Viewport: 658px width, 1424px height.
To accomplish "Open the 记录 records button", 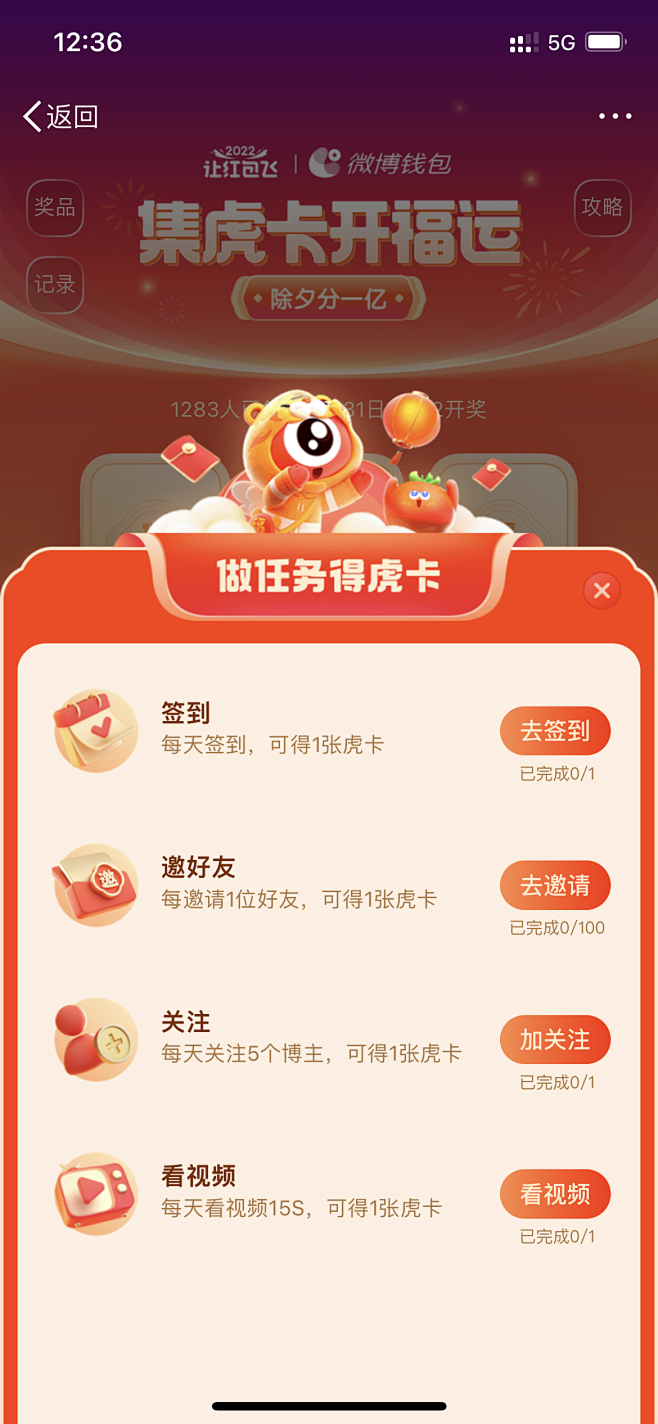I will point(55,285).
